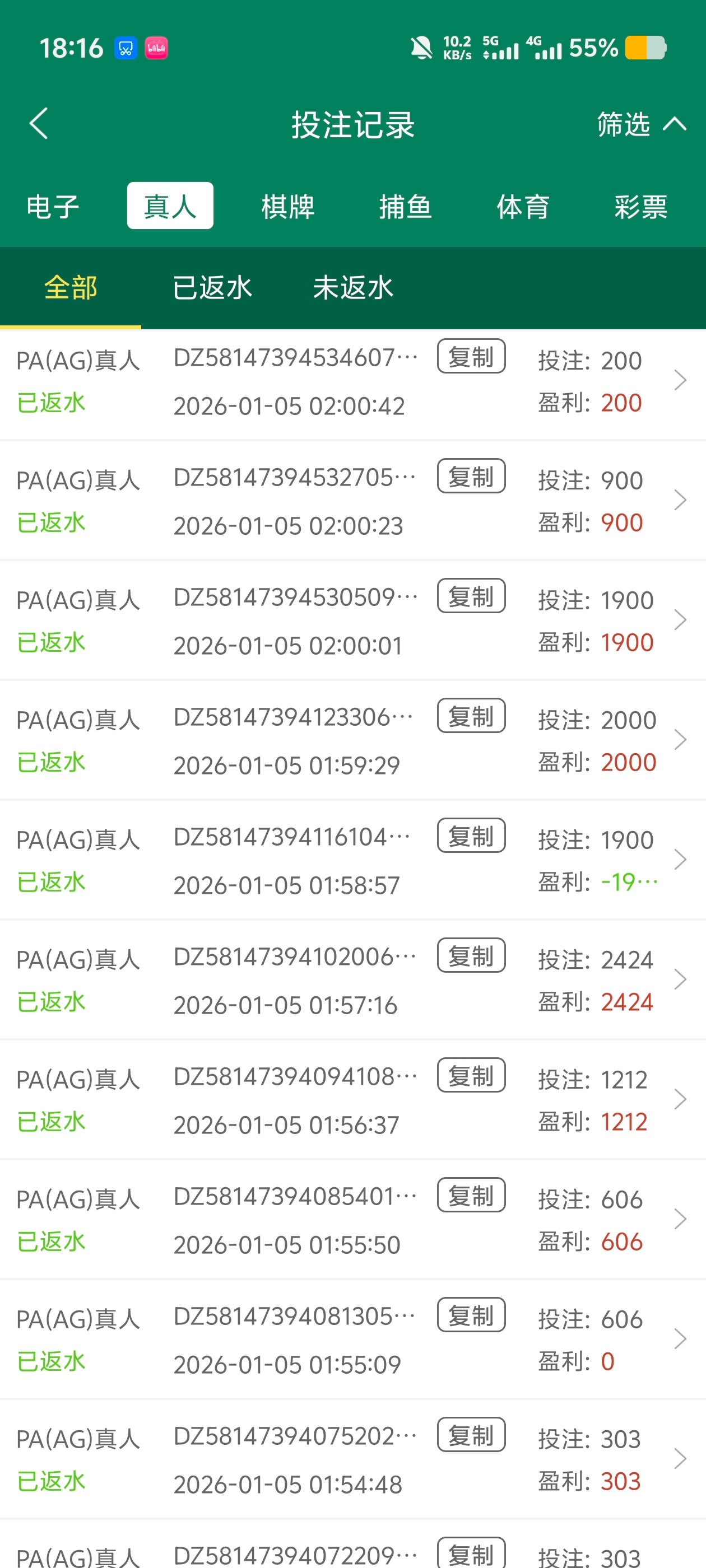Image resolution: width=706 pixels, height=1568 pixels.
Task: Show all records with 全部 tab
Action: pyautogui.click(x=71, y=287)
